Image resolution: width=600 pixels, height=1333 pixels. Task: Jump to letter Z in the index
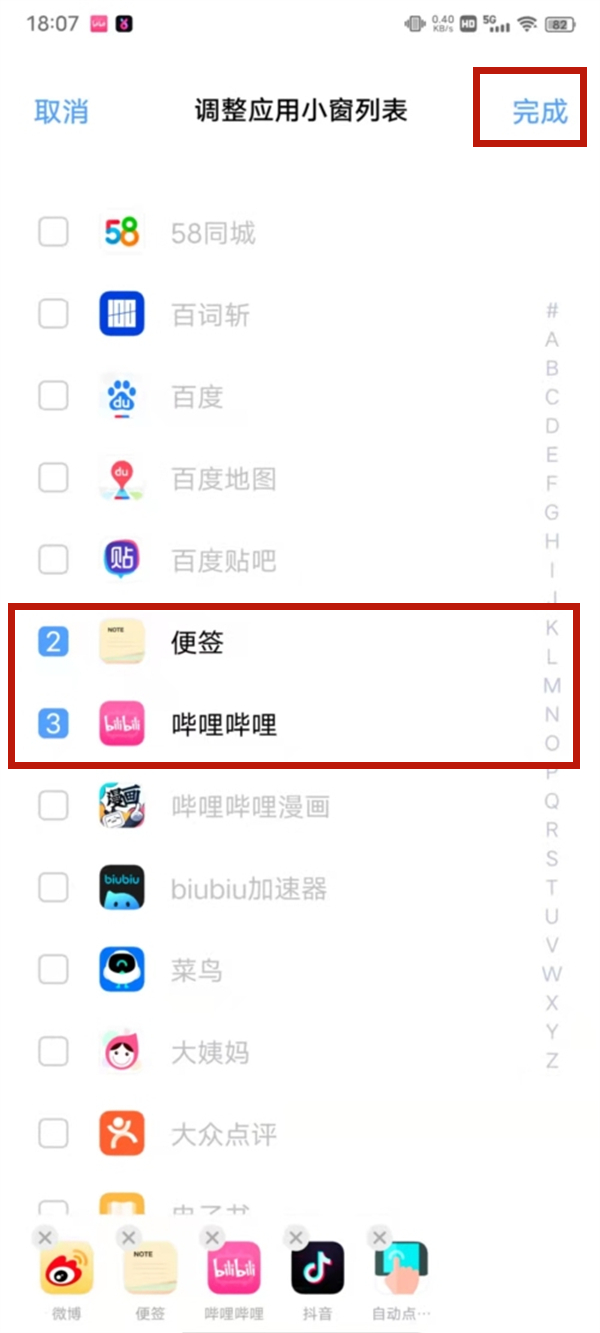point(552,1061)
